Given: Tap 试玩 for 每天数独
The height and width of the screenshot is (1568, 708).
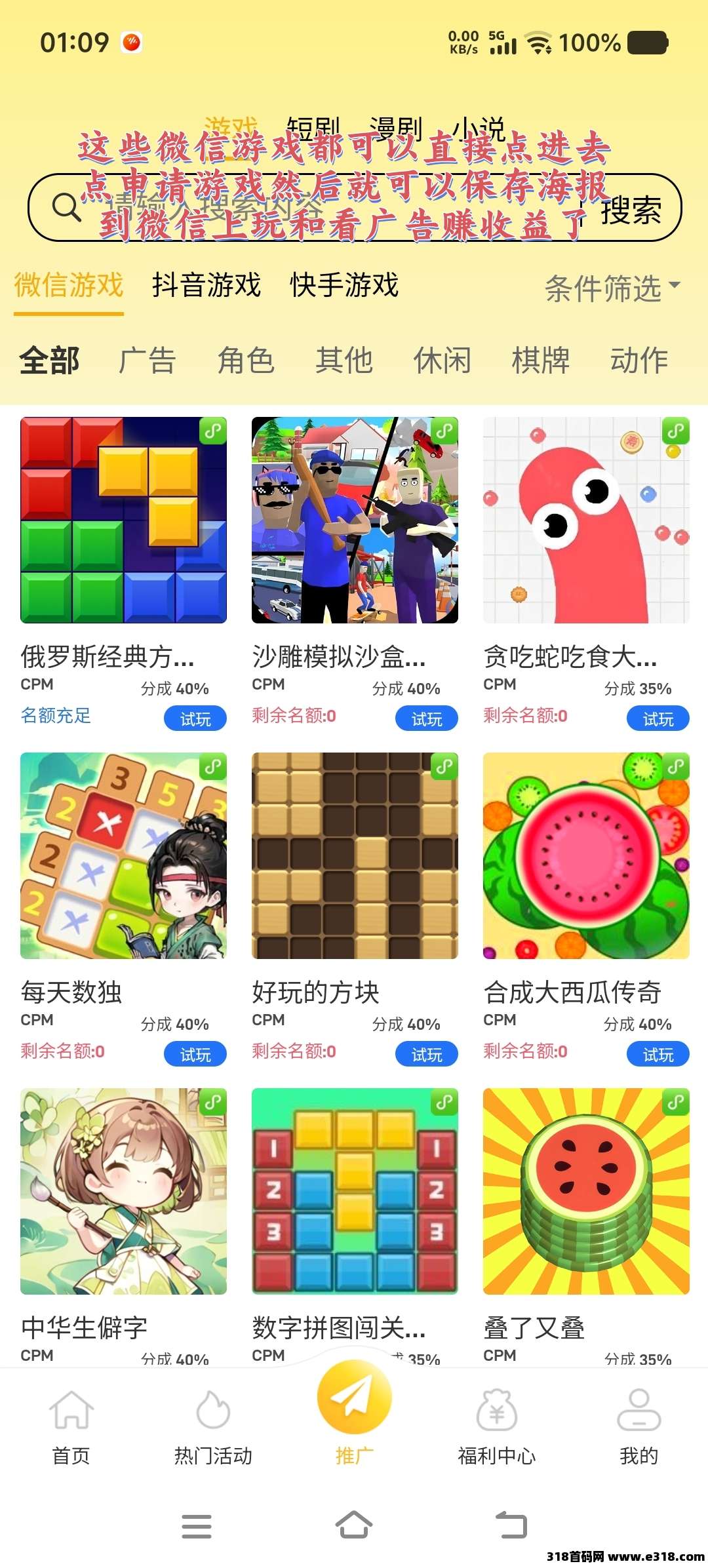Looking at the screenshot, I should point(195,1054).
